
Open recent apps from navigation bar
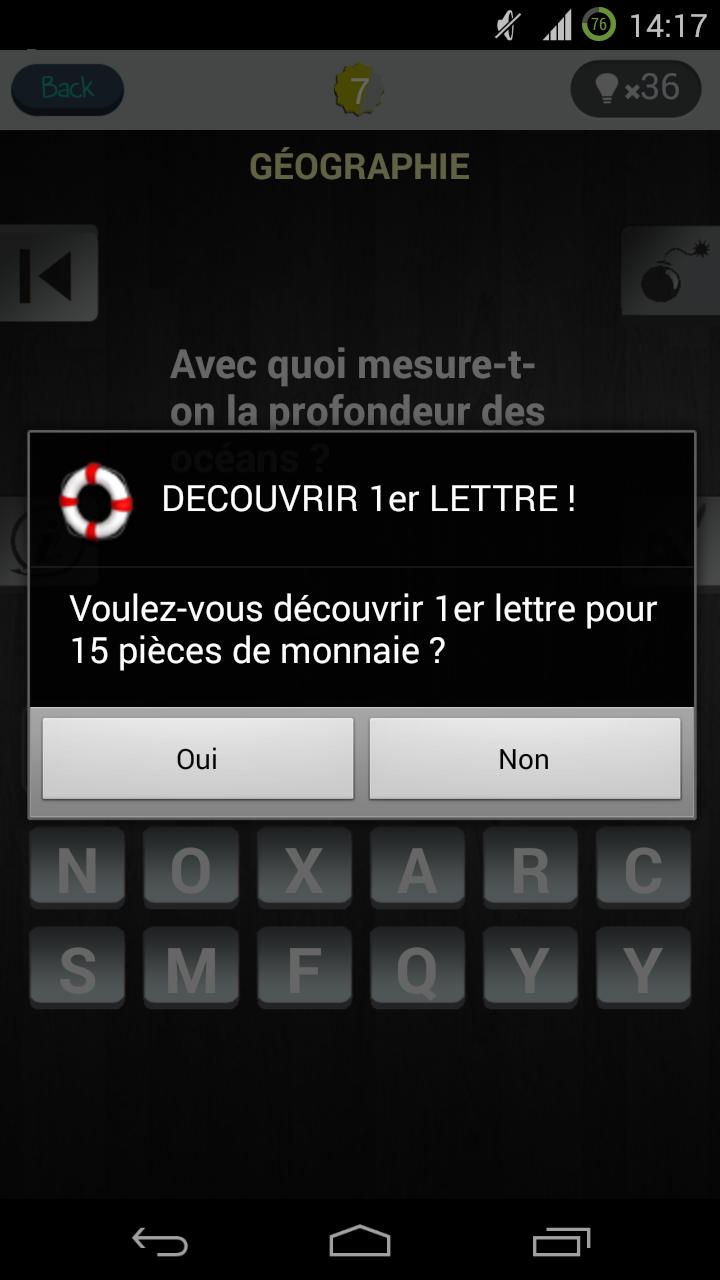563,1243
